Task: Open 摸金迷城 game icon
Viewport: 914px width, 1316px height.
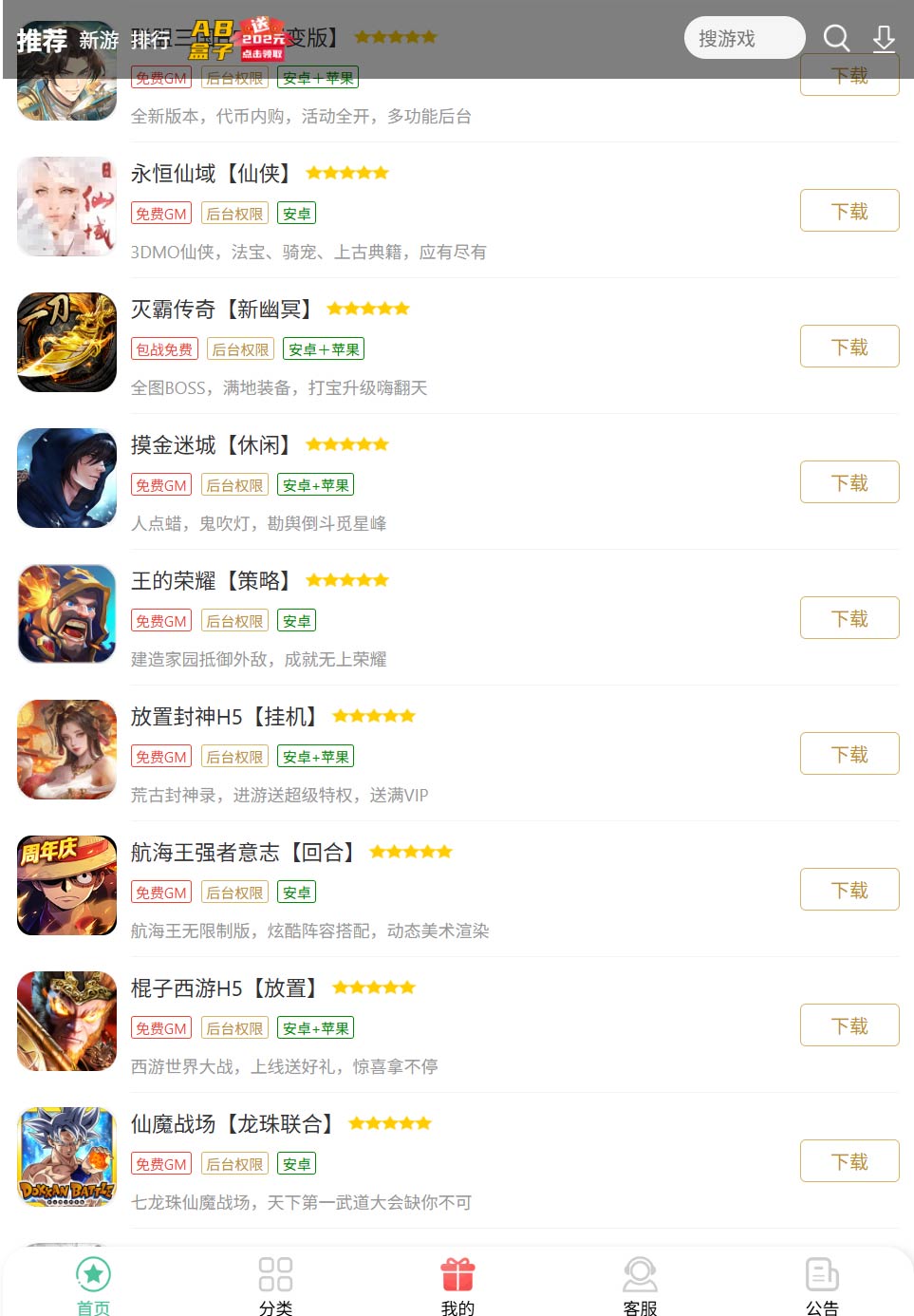Action: (66, 479)
